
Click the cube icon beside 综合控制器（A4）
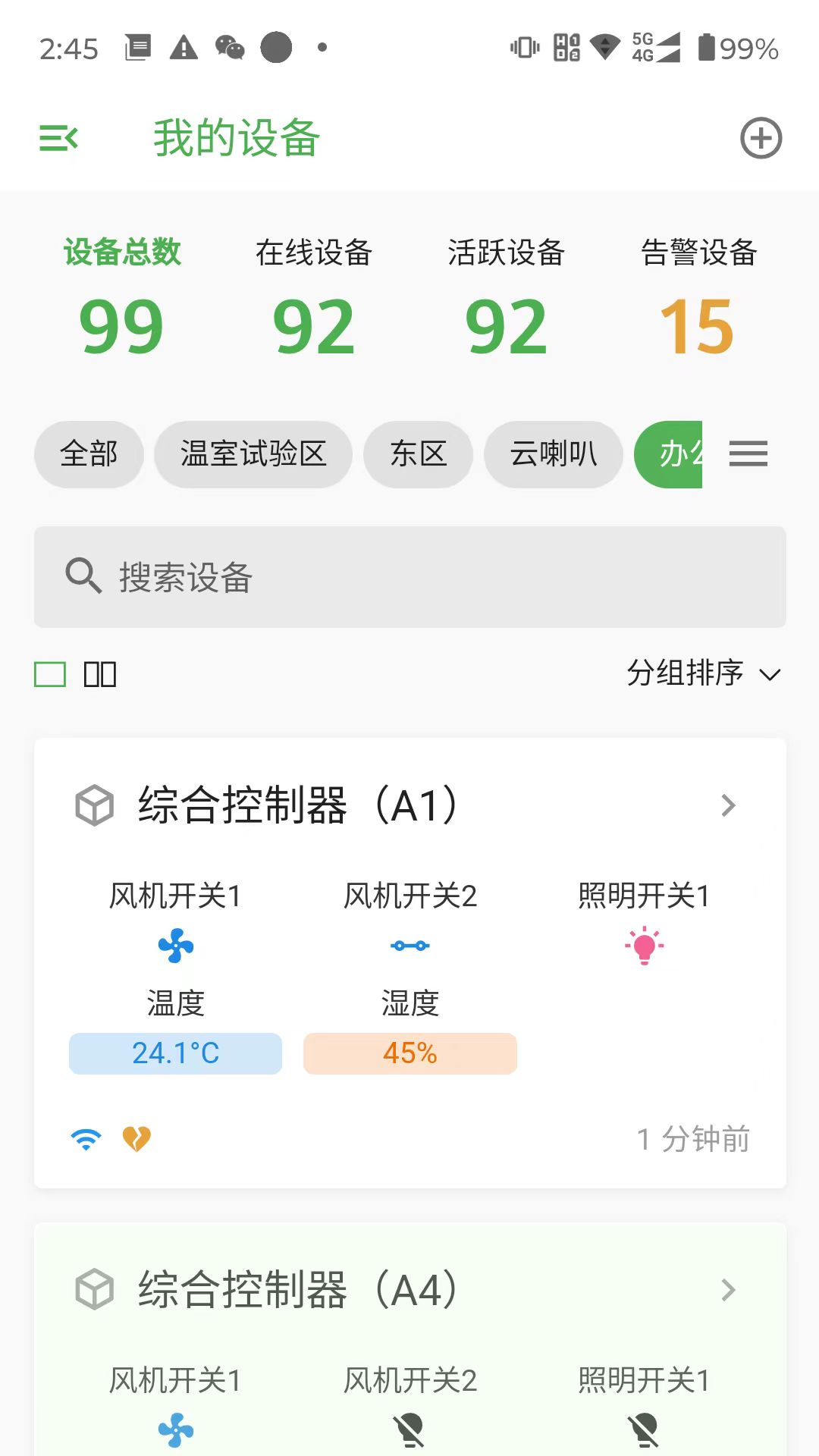click(93, 1288)
